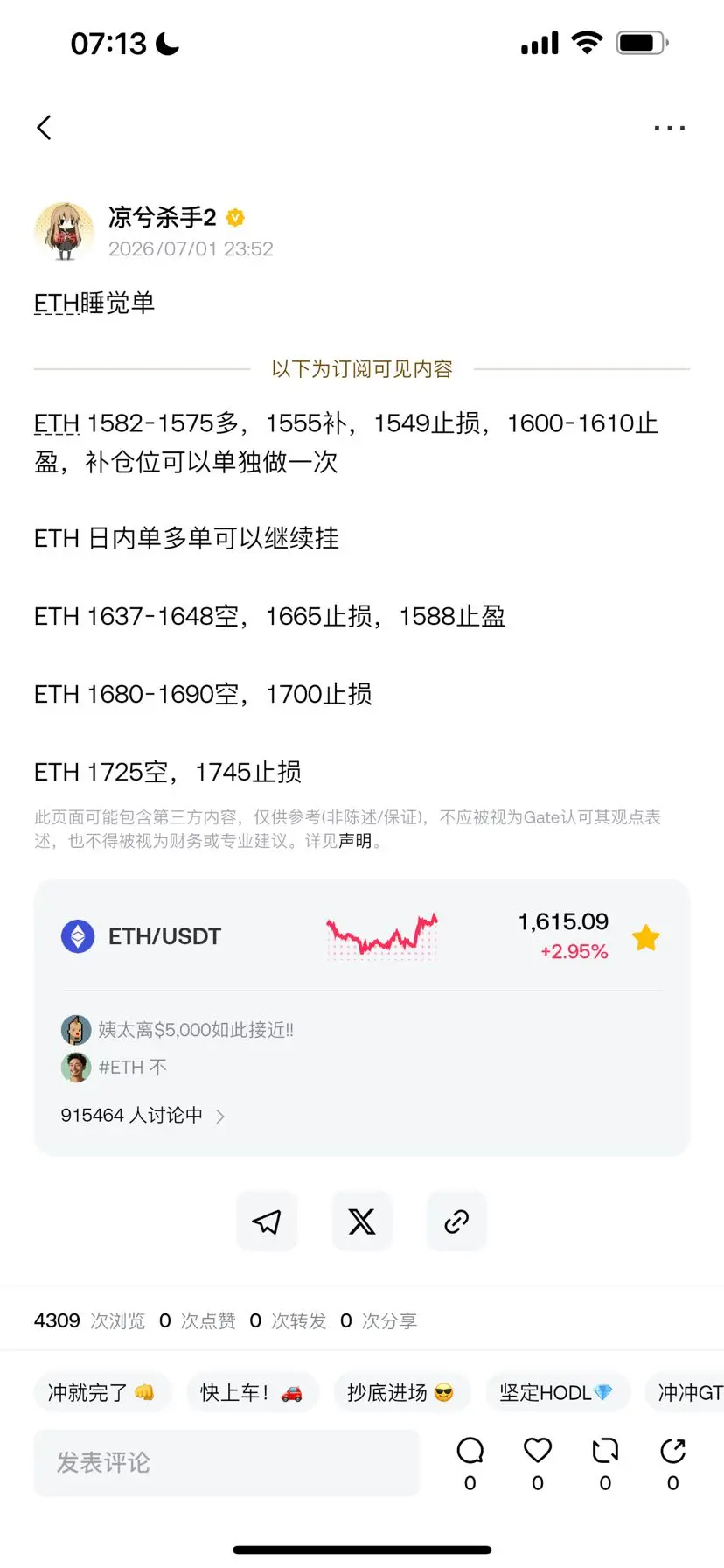724x1568 pixels.
Task: Share the post via Telegram icon
Action: click(x=267, y=1221)
